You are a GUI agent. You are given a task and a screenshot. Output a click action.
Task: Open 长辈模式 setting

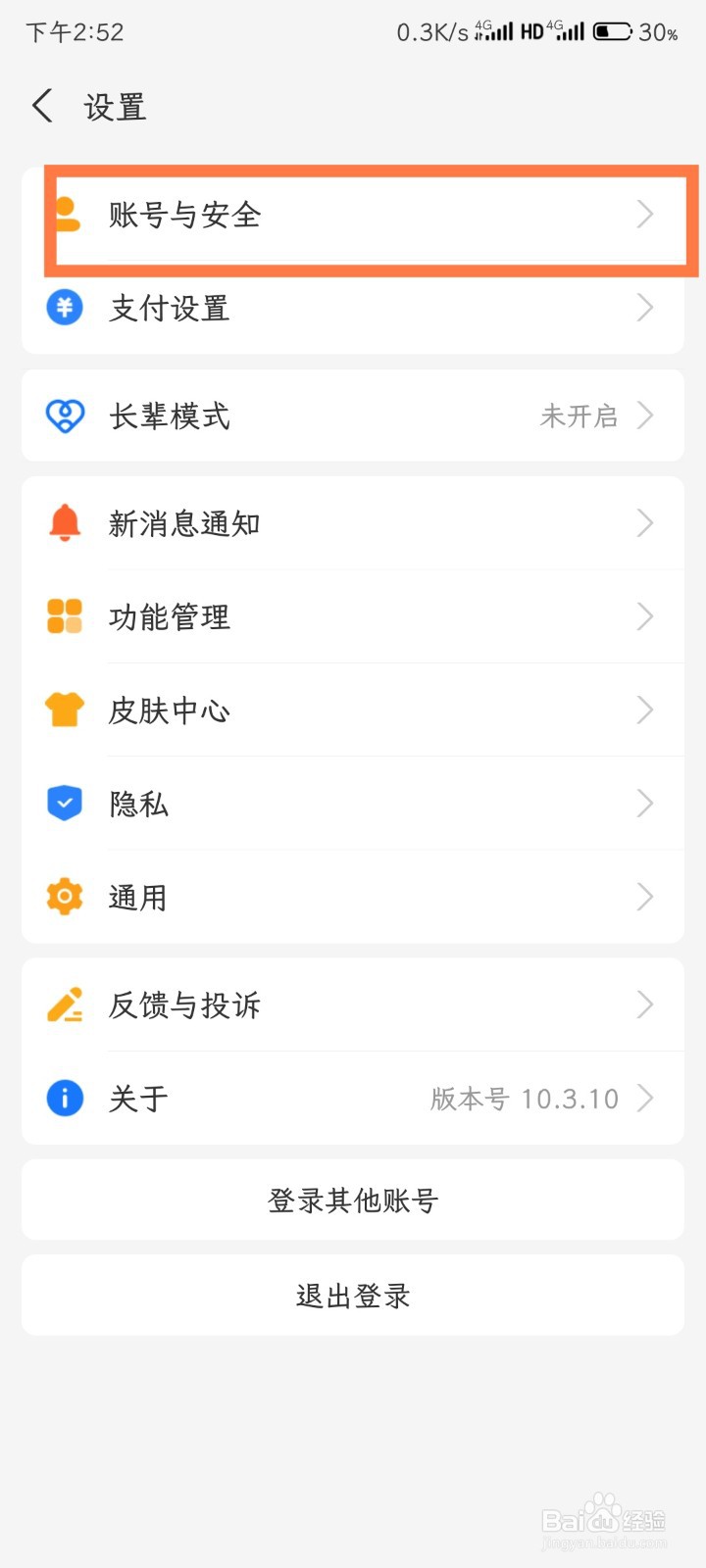click(x=353, y=416)
